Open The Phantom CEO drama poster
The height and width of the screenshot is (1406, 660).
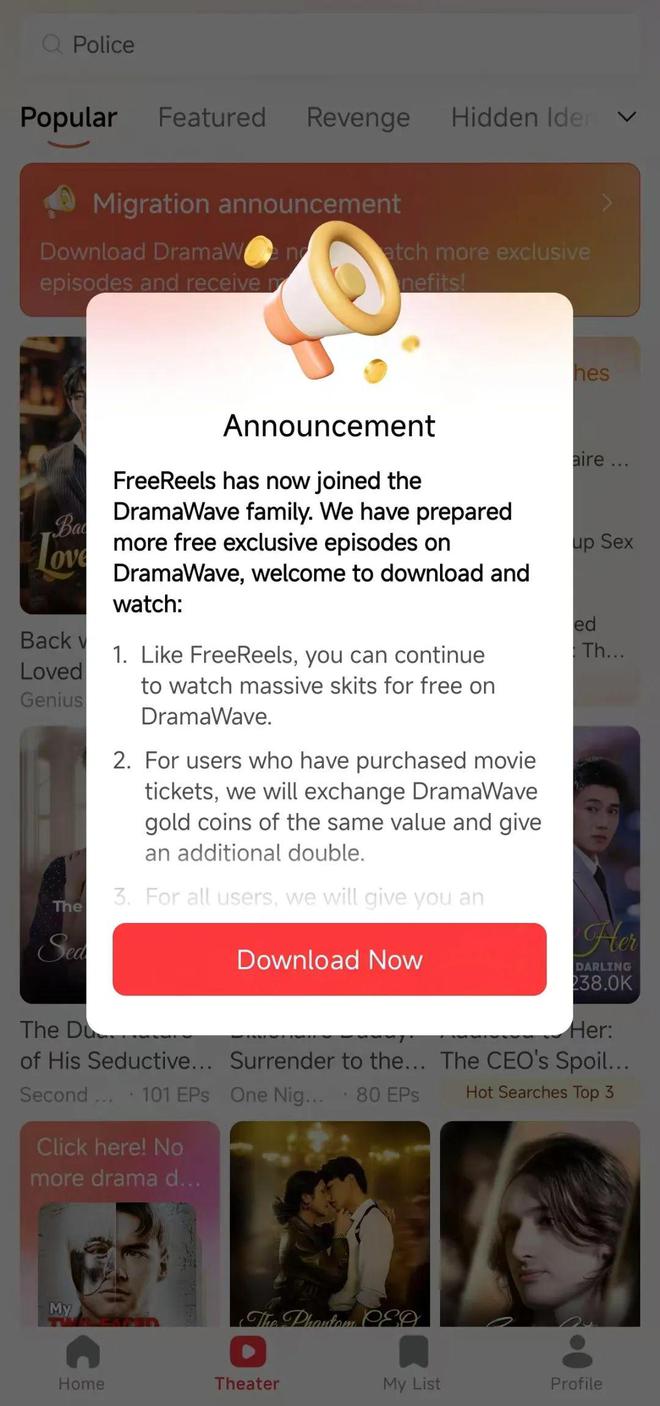coord(329,1225)
